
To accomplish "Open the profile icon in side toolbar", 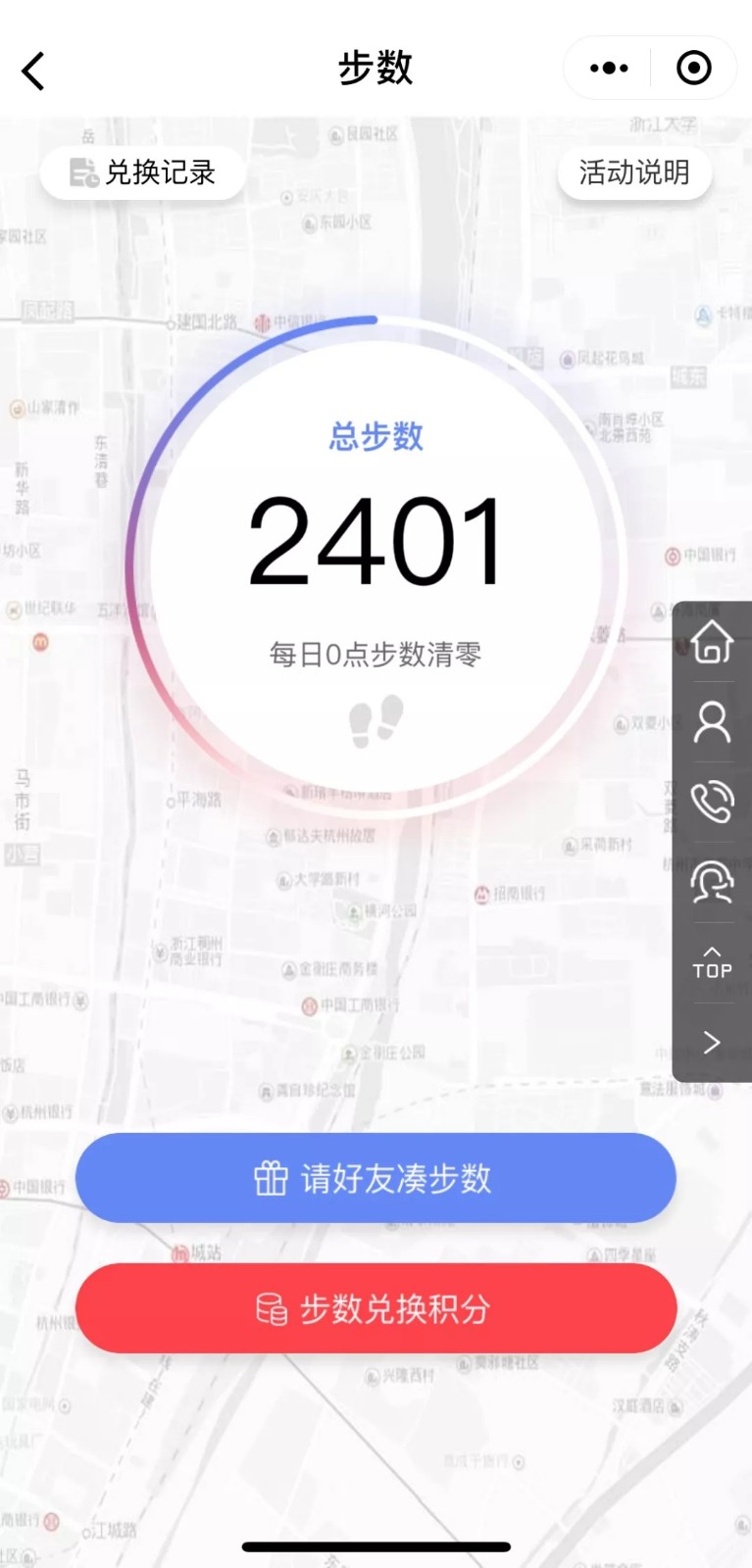I will 712,722.
